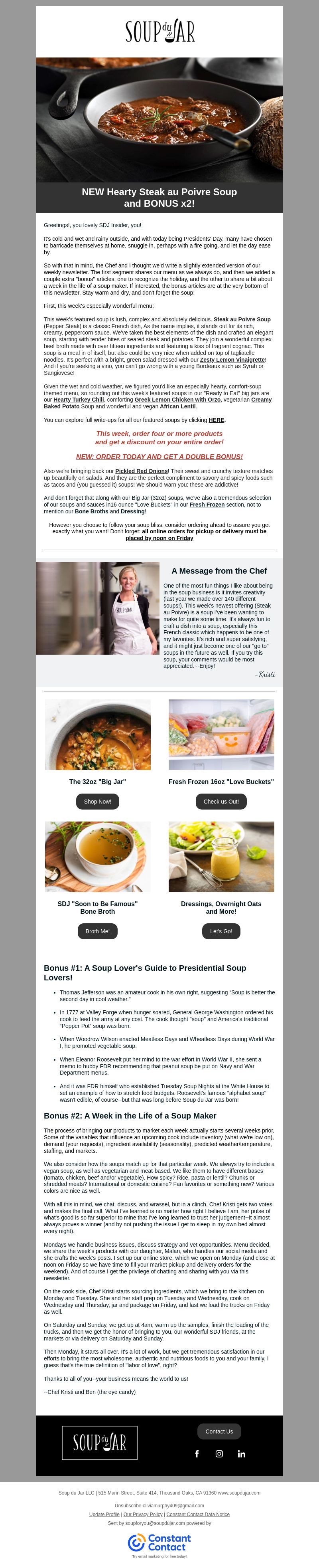Open the Bone Broths link

pyautogui.click(x=91, y=511)
